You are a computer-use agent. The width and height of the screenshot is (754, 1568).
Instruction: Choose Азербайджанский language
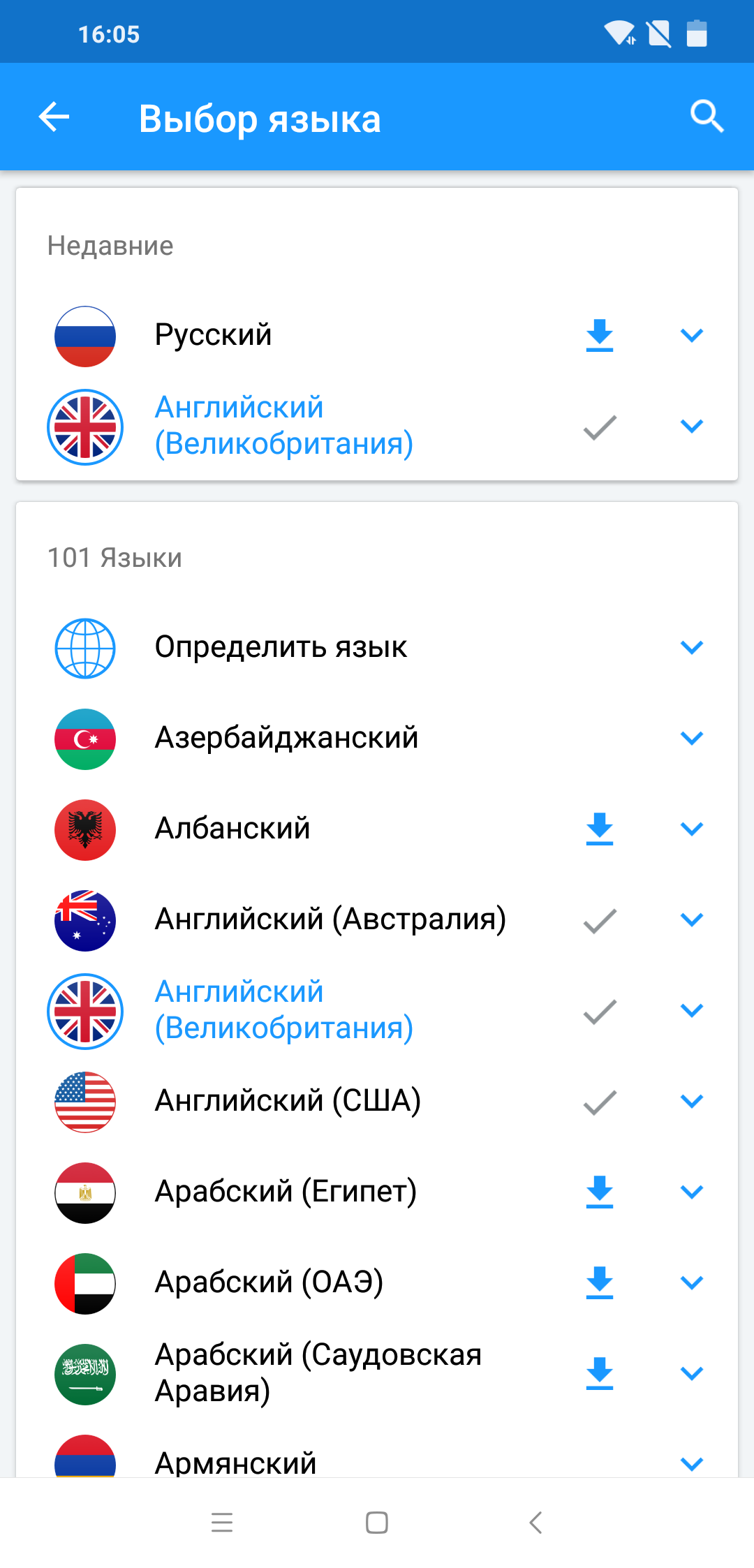286,738
